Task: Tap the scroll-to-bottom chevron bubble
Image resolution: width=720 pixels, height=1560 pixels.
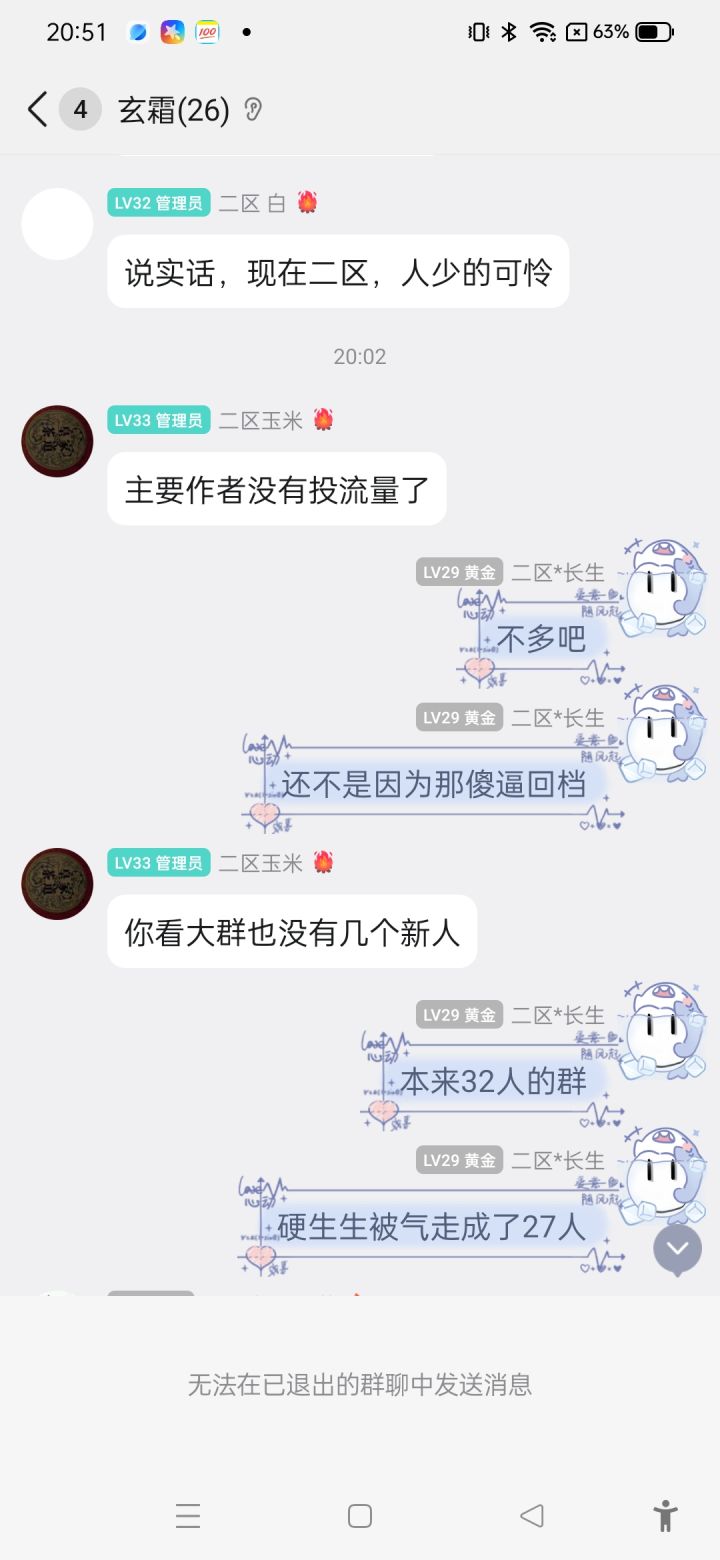Action: click(677, 1247)
